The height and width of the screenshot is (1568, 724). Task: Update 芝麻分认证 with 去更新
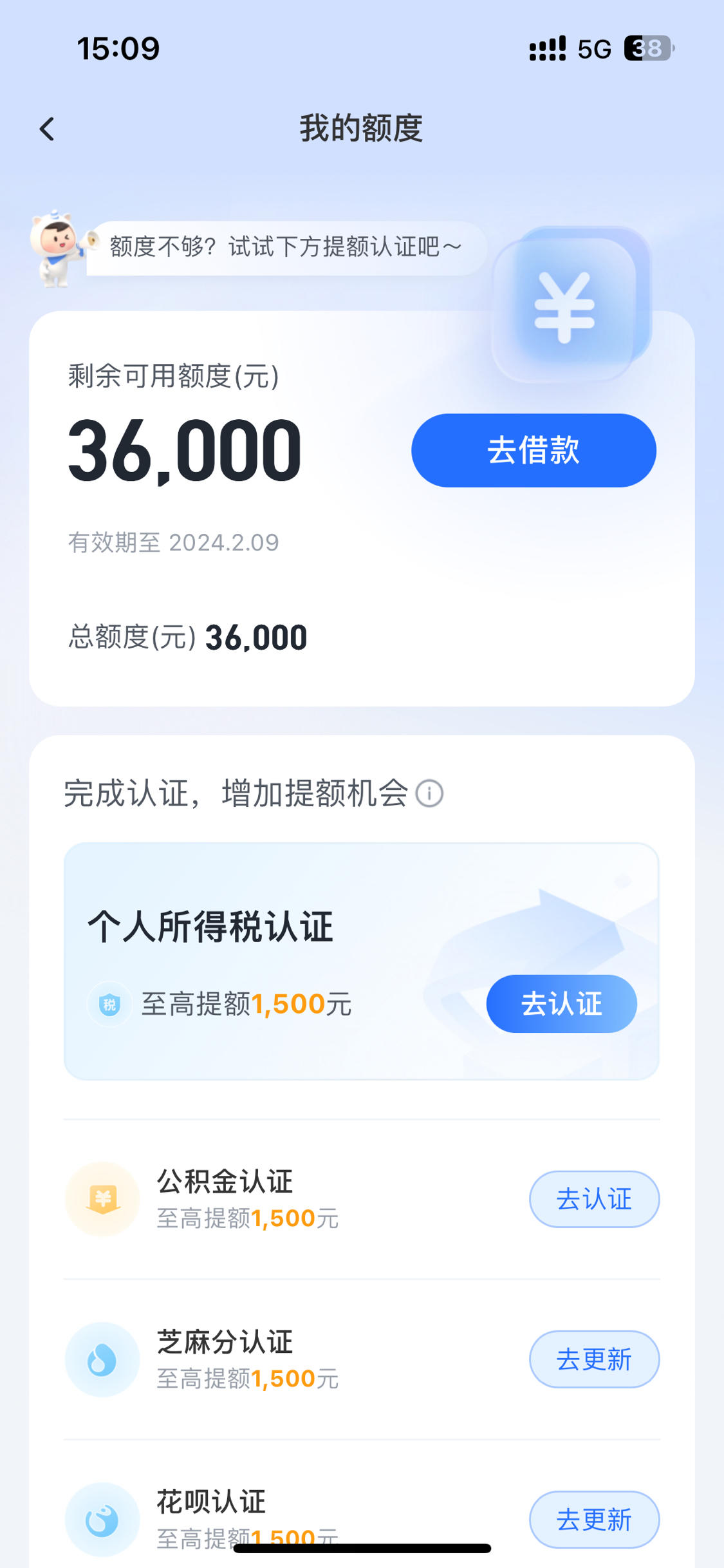click(x=594, y=1359)
